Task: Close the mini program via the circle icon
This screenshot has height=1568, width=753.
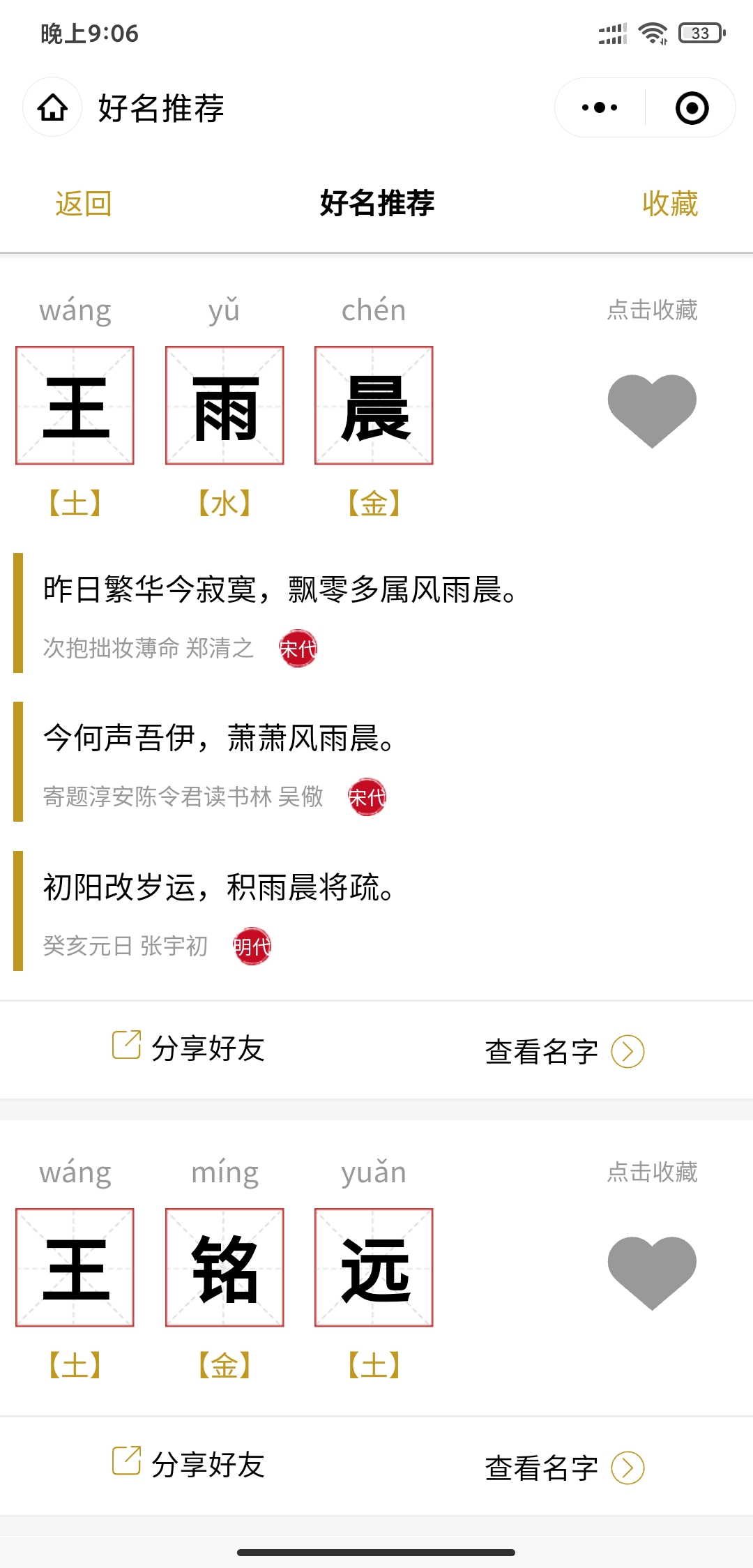Action: 692,107
